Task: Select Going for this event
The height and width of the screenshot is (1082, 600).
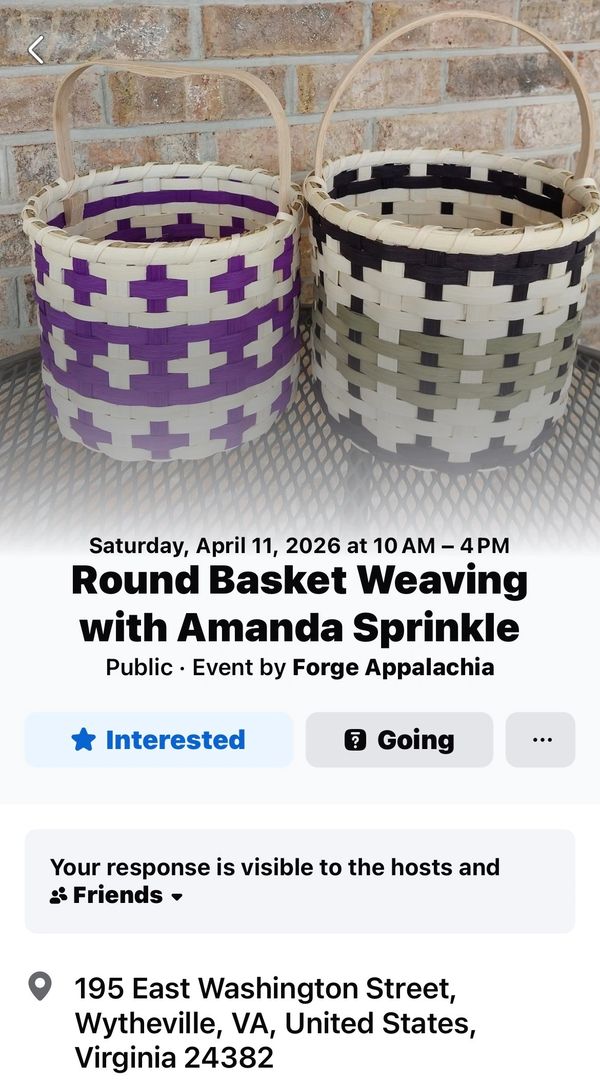Action: [399, 740]
